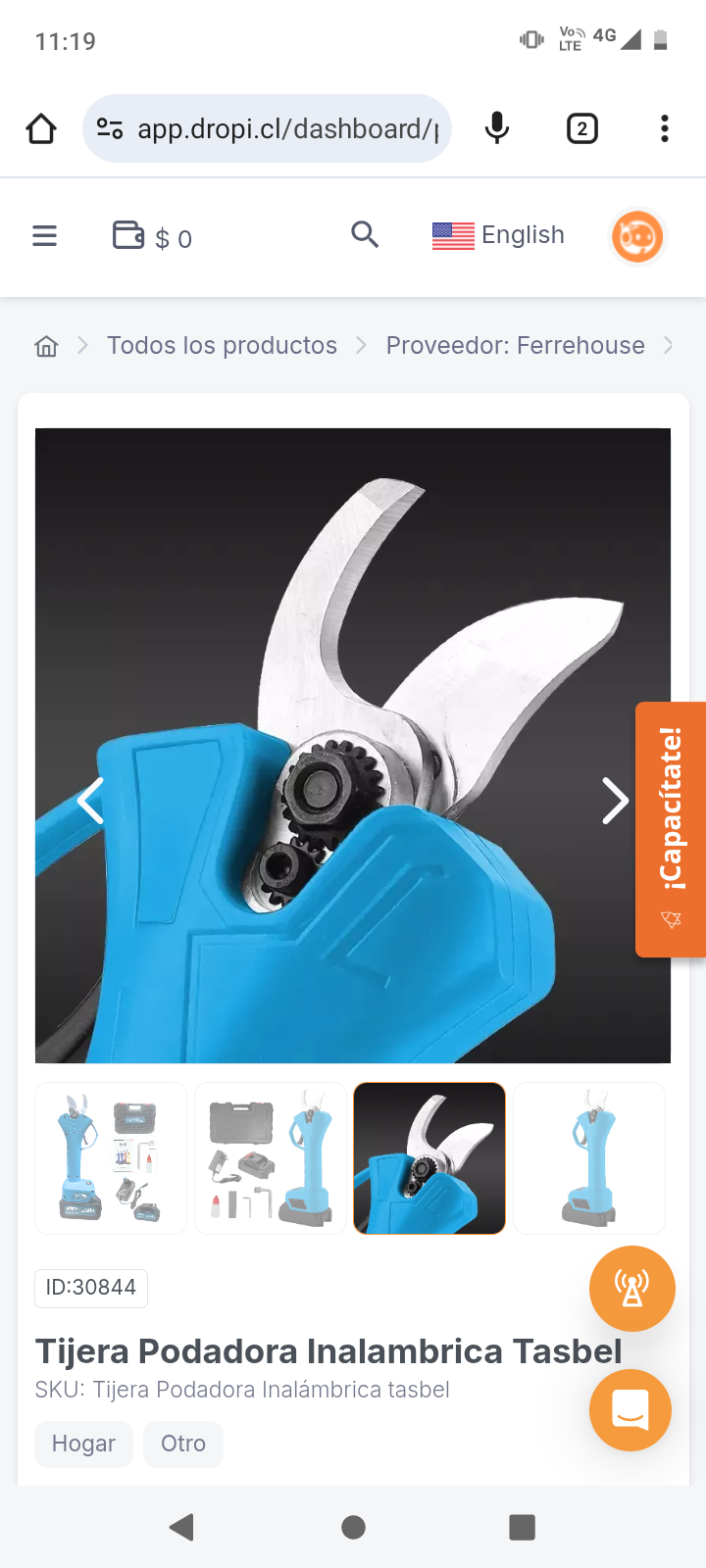Image resolution: width=706 pixels, height=1568 pixels.
Task: Show the previous product image
Action: (x=91, y=801)
